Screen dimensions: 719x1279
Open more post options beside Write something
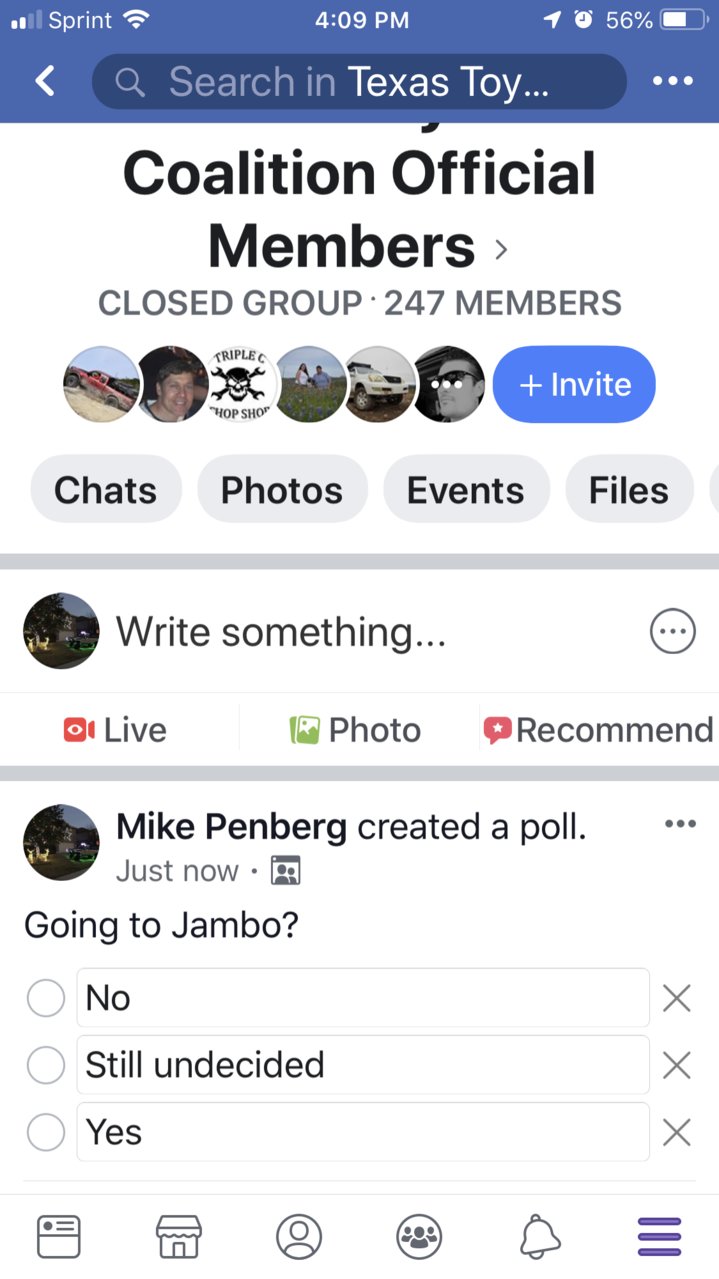click(672, 632)
